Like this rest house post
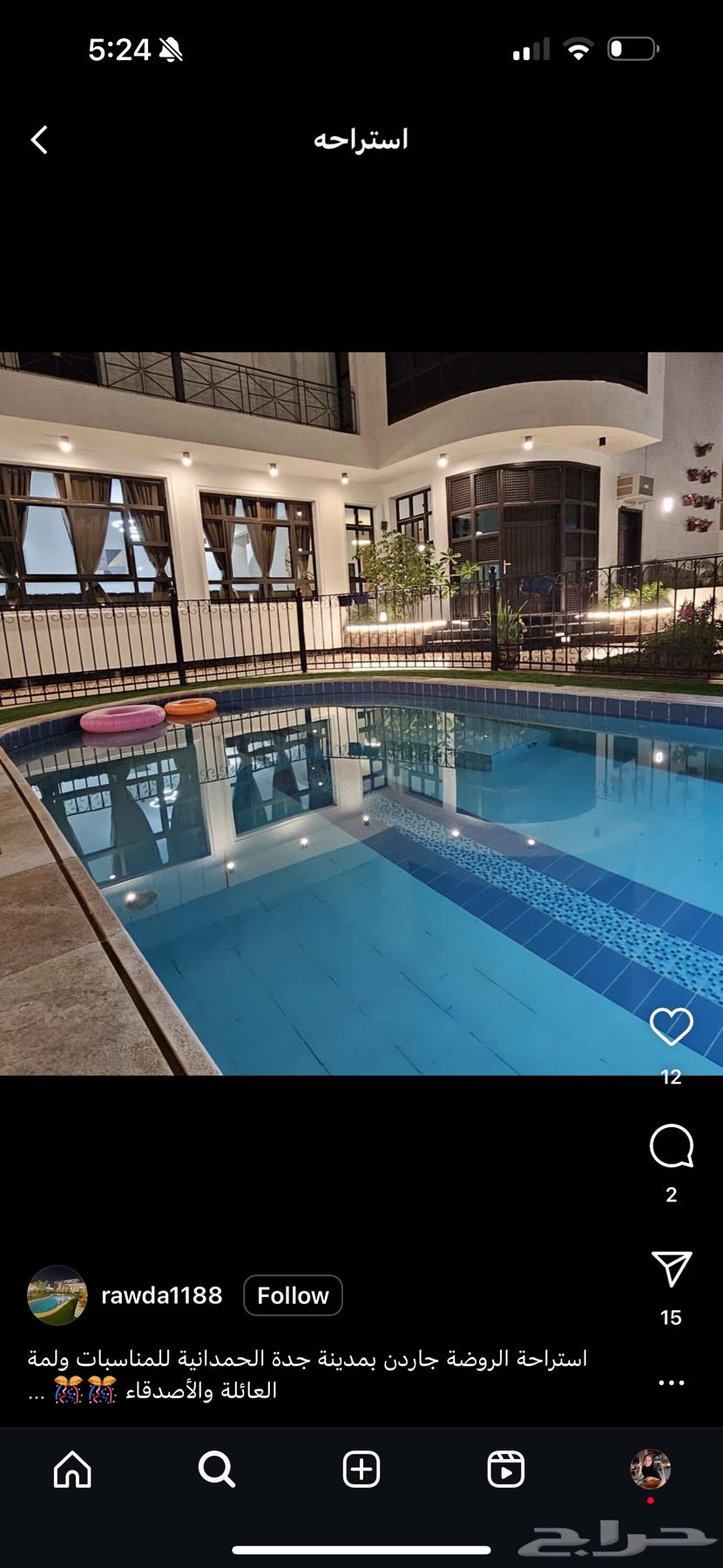 (671, 1027)
